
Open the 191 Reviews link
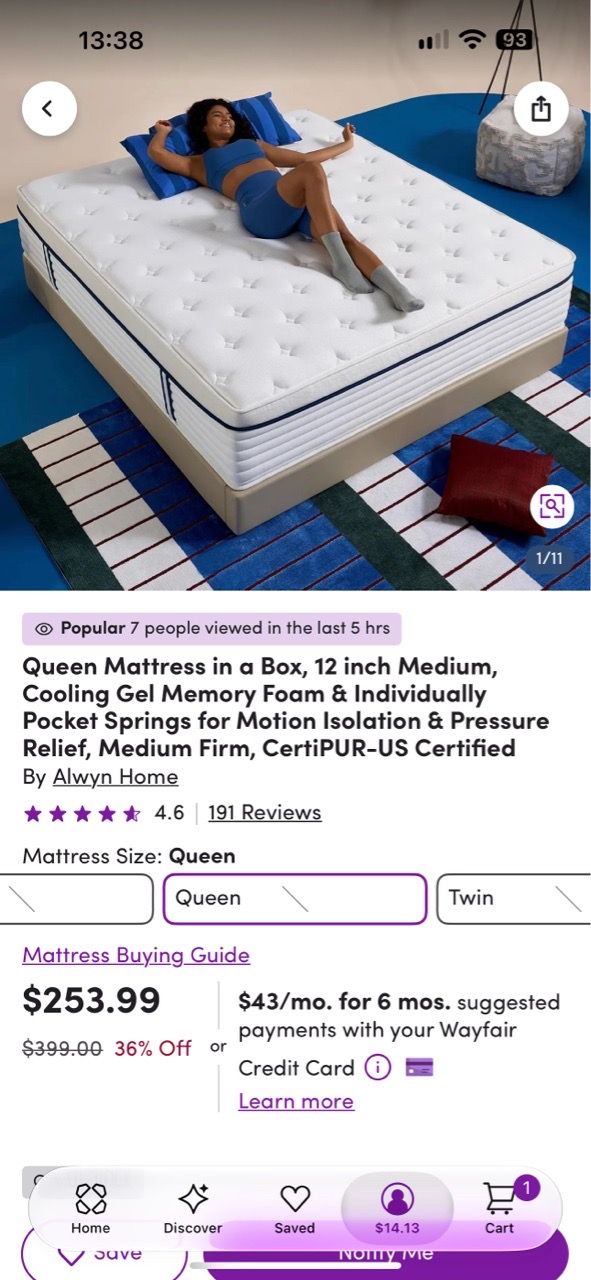point(265,812)
